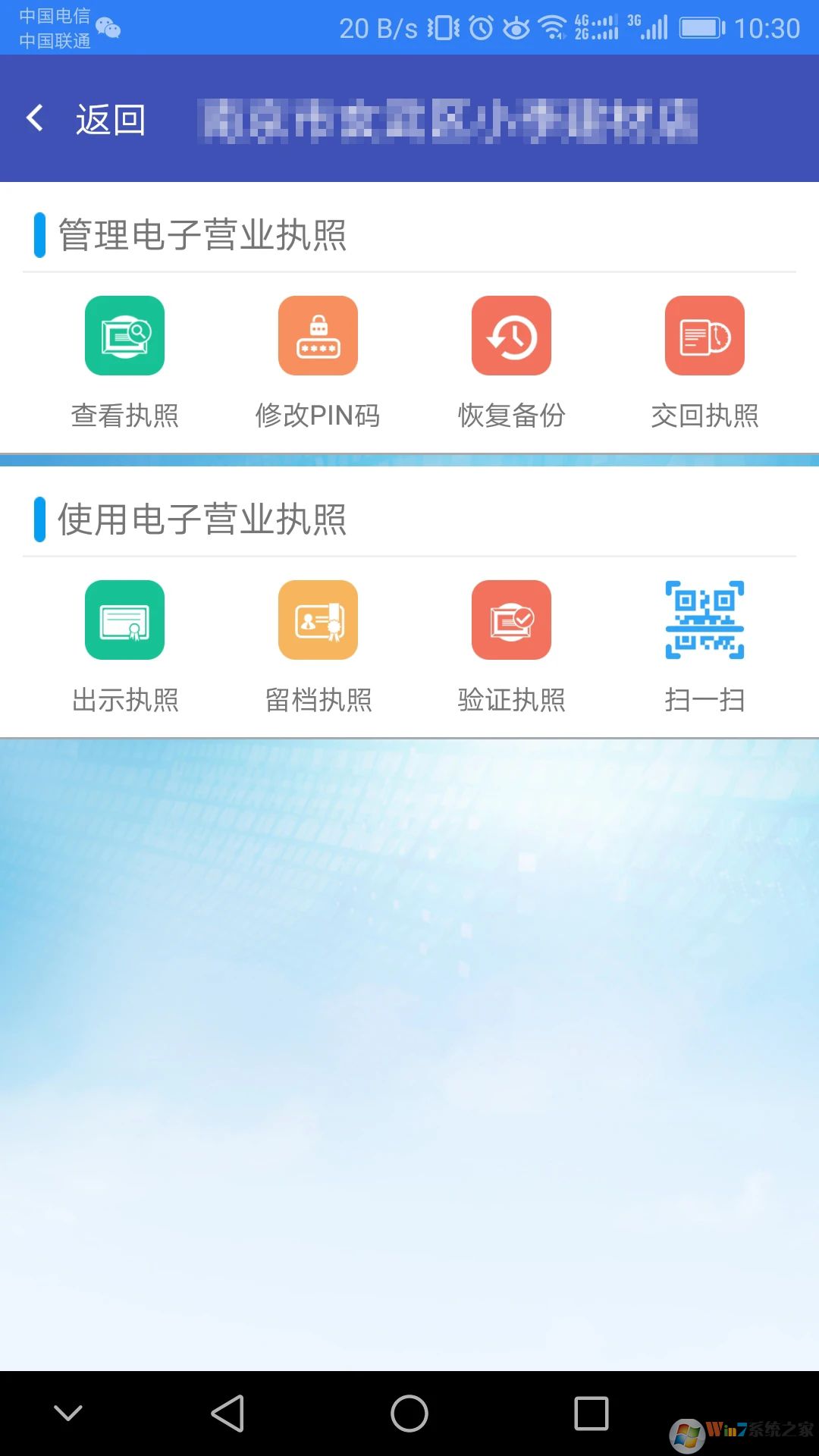Tap the 恢复备份 restore backup icon
Image resolution: width=819 pixels, height=1456 pixels.
coord(511,336)
